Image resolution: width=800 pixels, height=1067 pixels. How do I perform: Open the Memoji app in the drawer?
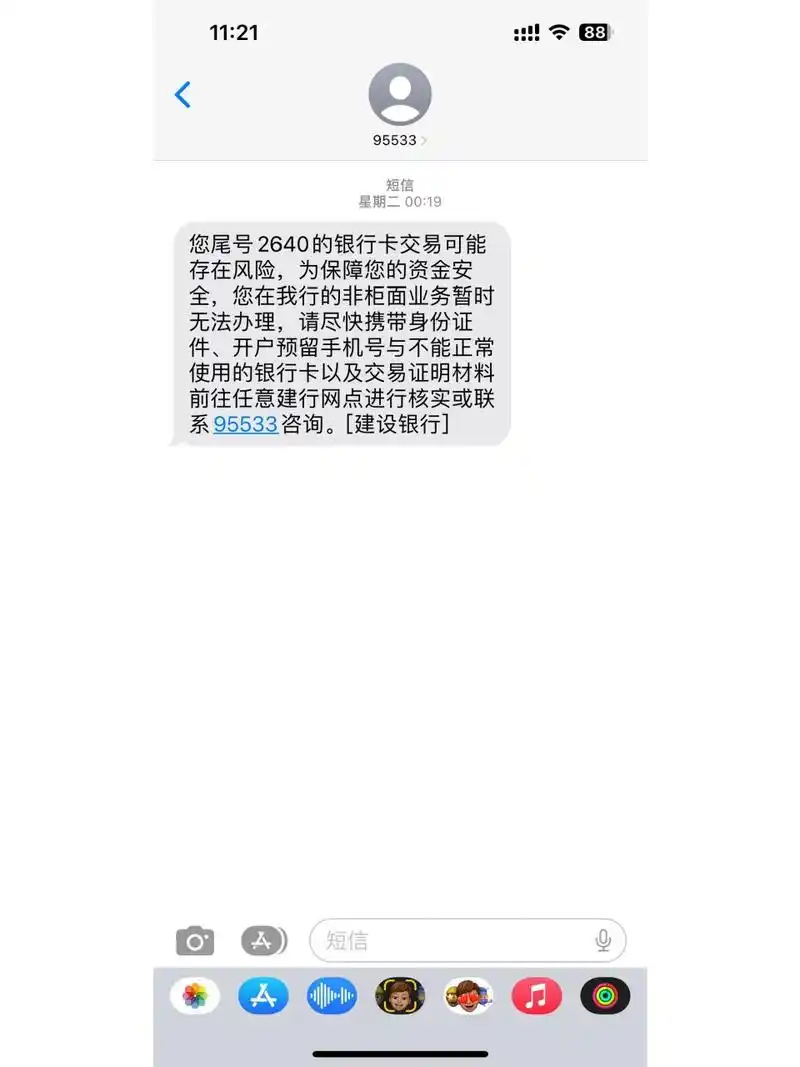point(400,996)
